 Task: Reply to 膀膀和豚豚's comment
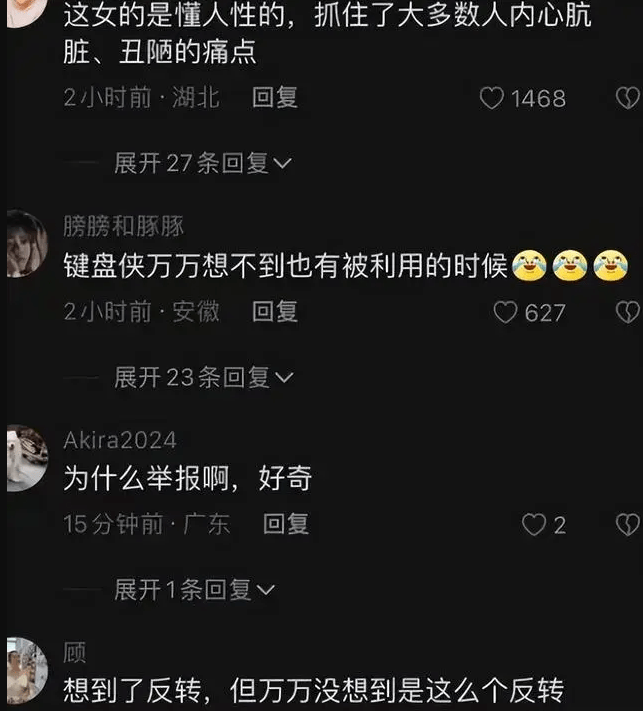click(x=275, y=312)
